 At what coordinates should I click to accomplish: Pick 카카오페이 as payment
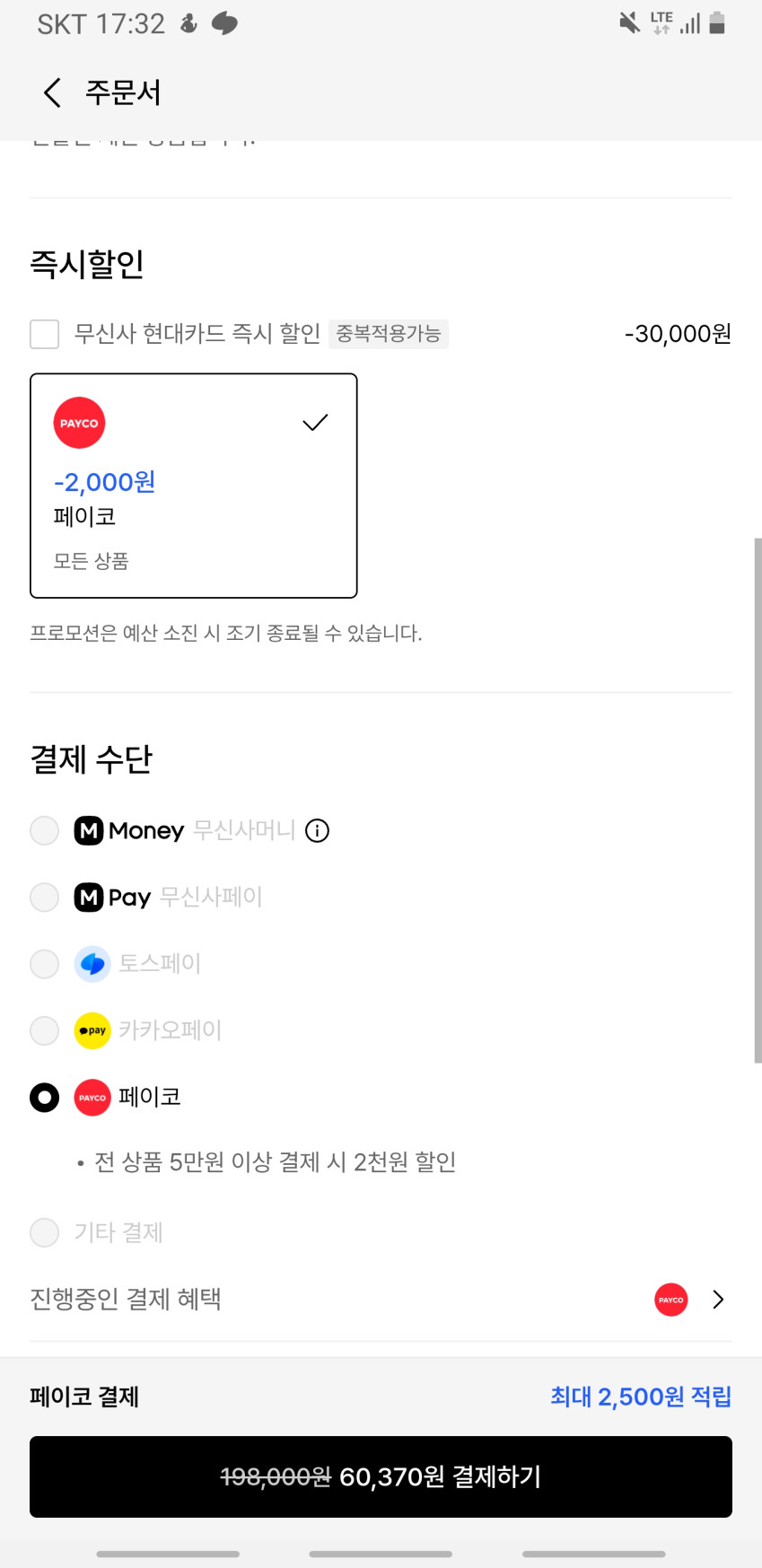tap(45, 1029)
